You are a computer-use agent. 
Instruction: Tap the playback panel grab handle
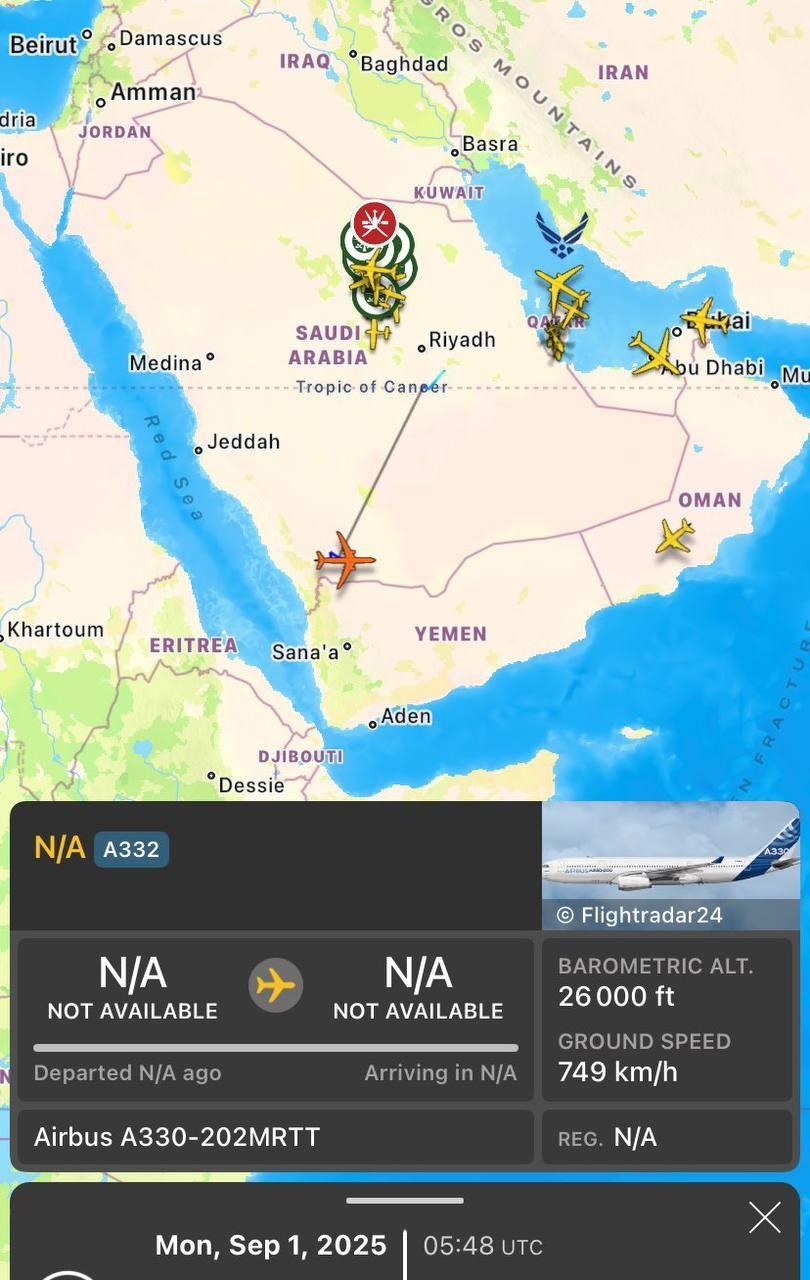pos(405,1200)
